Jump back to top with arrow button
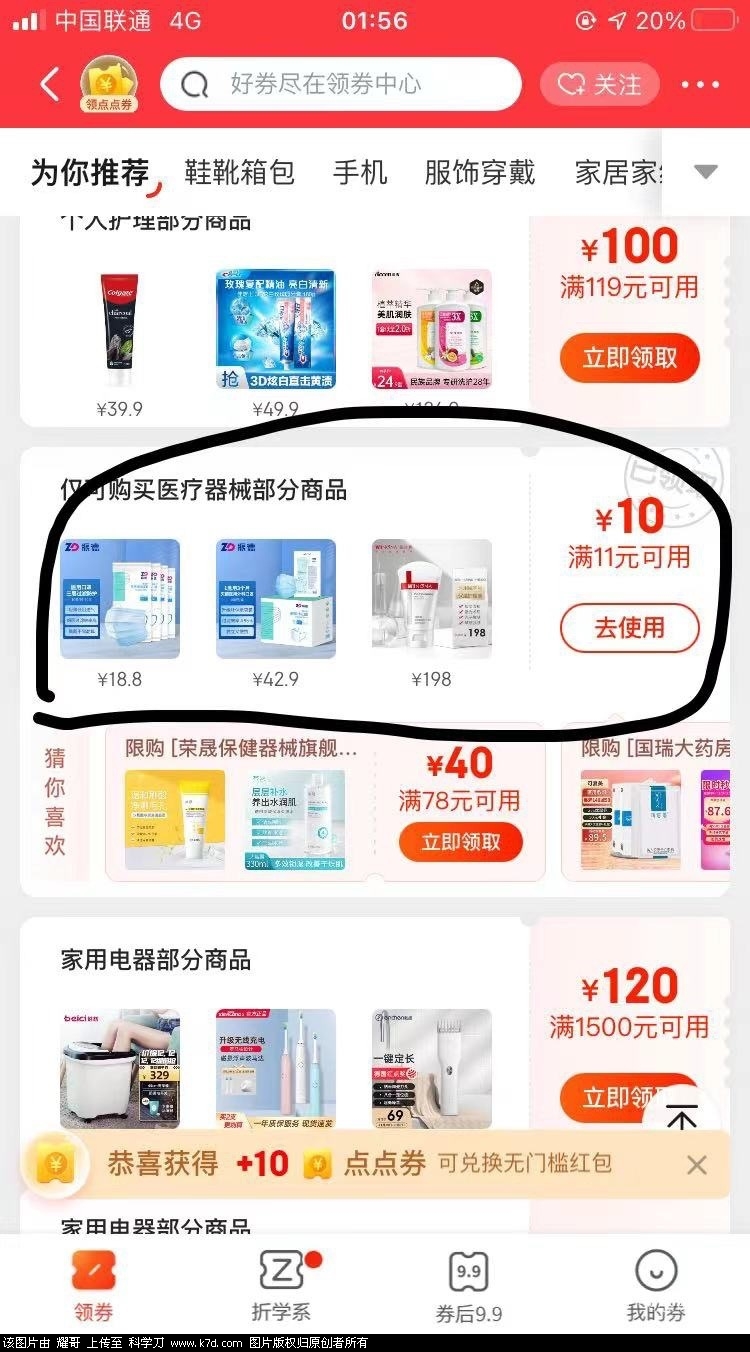The width and height of the screenshot is (750, 1352). pyautogui.click(x=682, y=1118)
